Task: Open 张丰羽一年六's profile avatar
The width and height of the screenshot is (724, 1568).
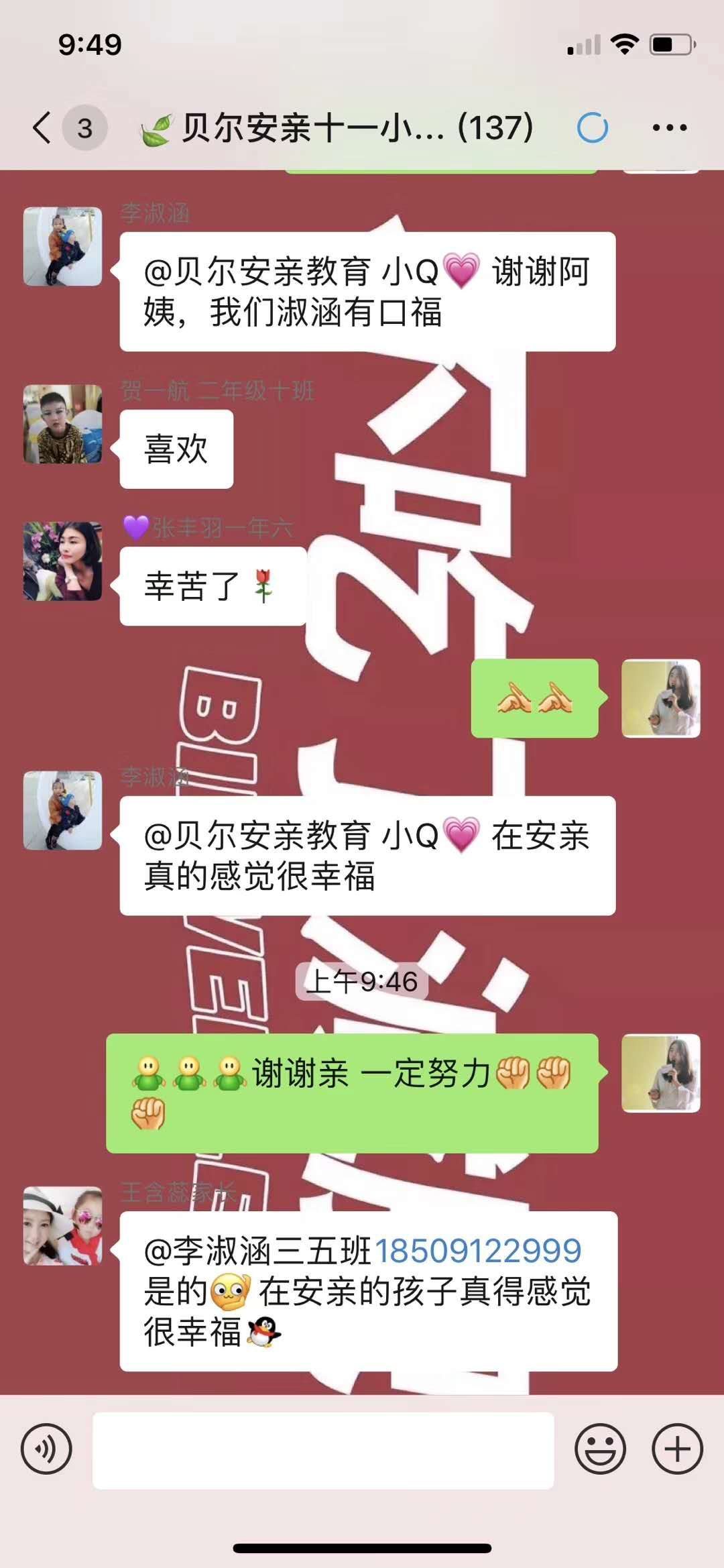Action: [63, 561]
